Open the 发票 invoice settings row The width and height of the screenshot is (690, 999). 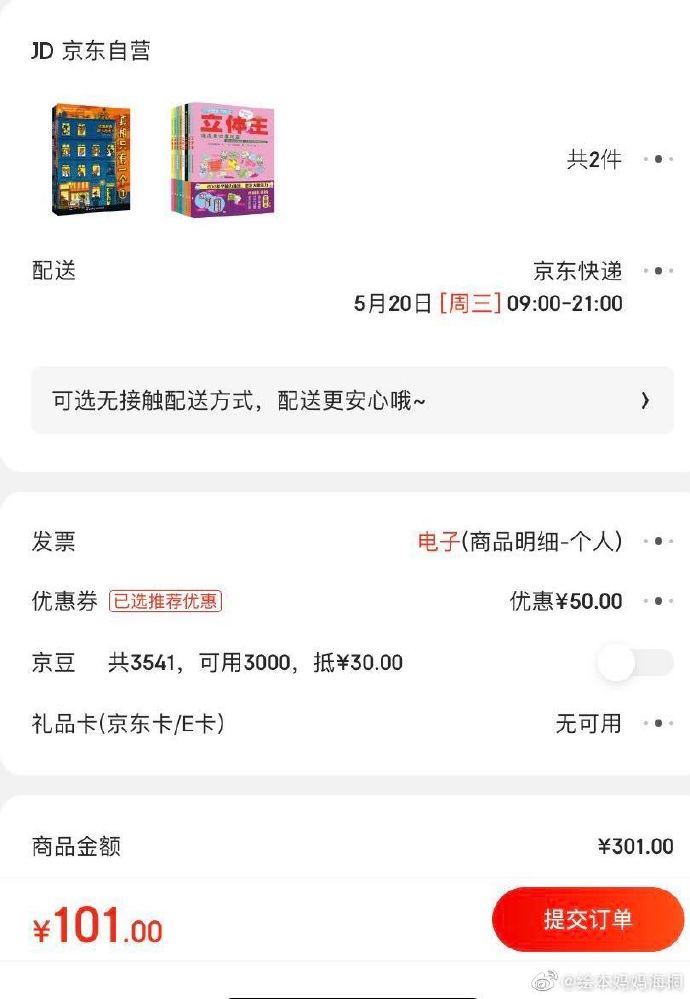[x=352, y=542]
